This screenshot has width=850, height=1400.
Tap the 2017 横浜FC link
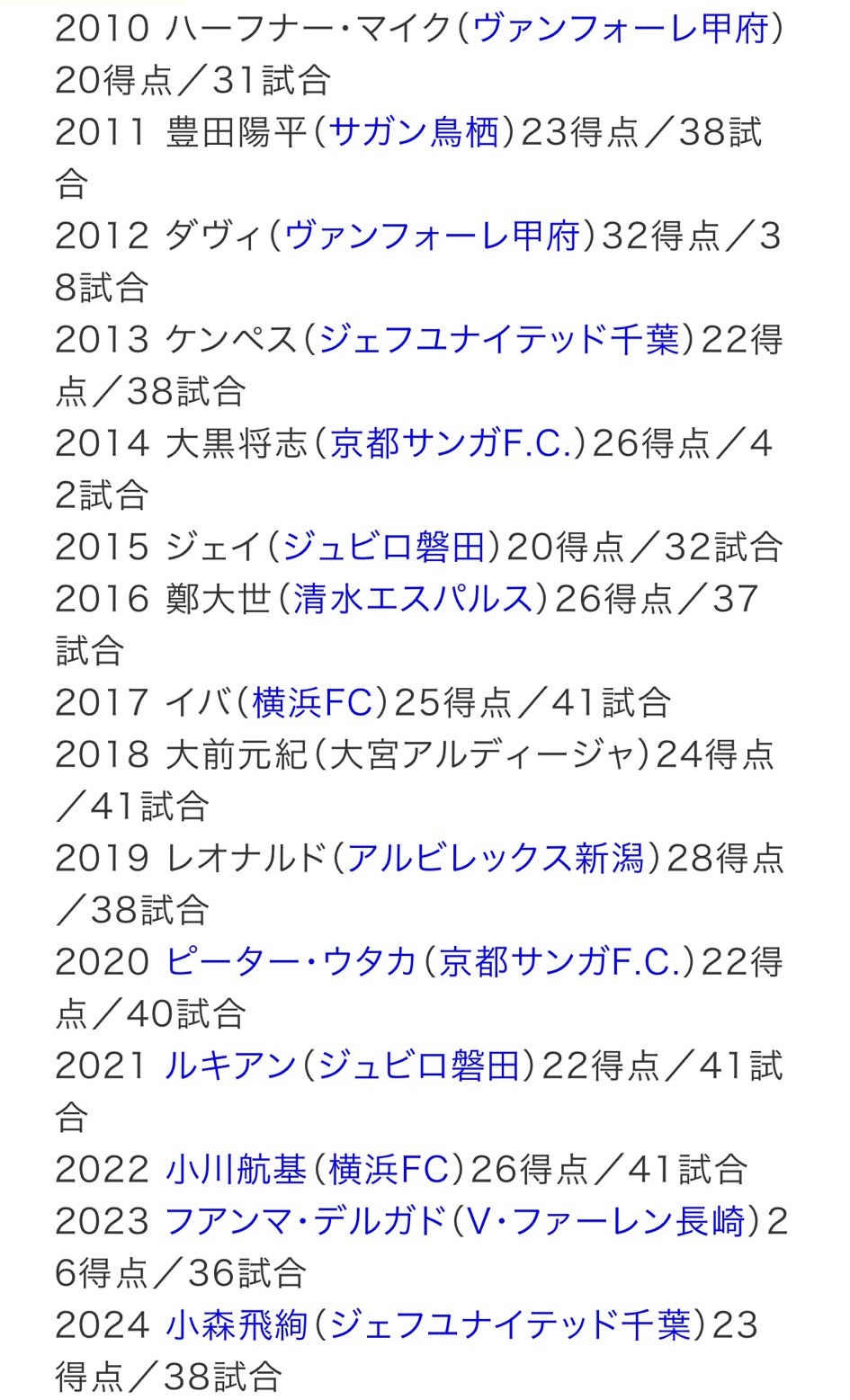click(313, 702)
